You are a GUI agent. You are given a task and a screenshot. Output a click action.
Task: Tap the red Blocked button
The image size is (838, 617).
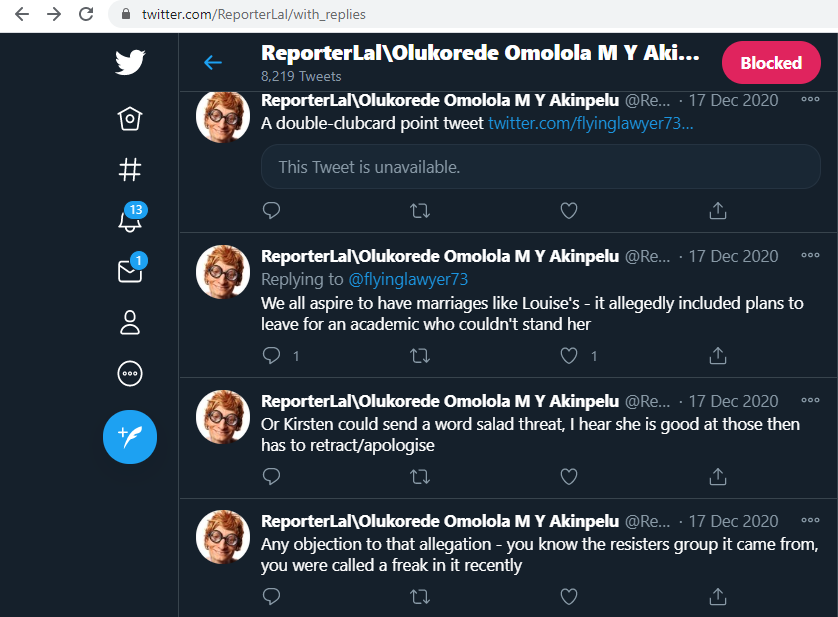tap(770, 63)
